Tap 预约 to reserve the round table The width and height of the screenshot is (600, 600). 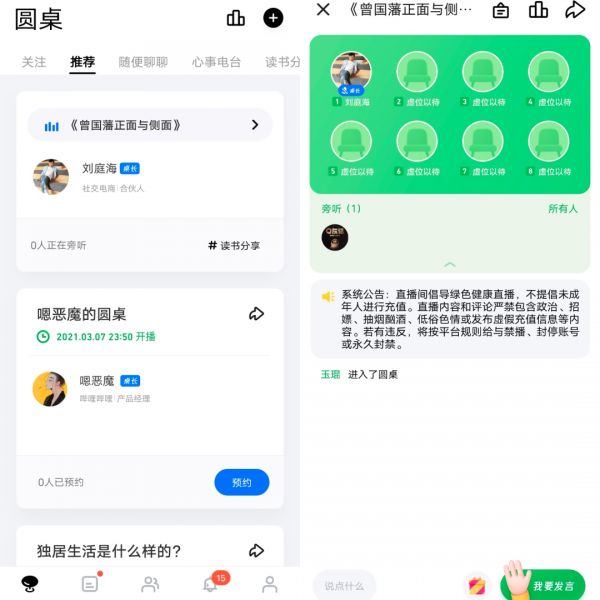[241, 482]
